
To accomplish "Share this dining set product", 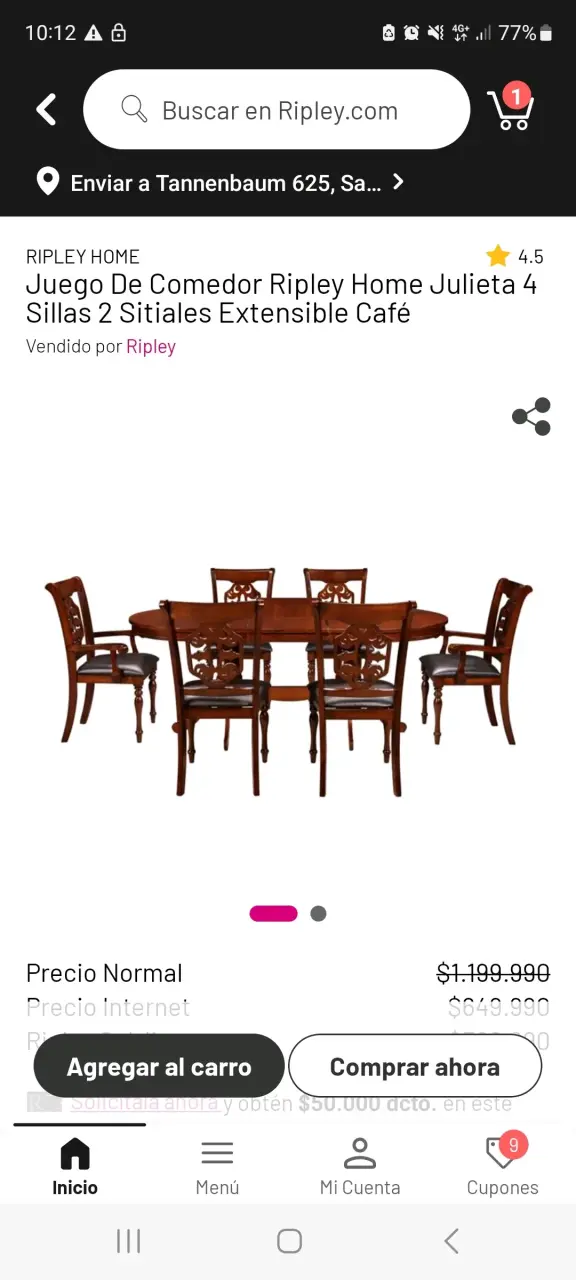I will [x=531, y=417].
